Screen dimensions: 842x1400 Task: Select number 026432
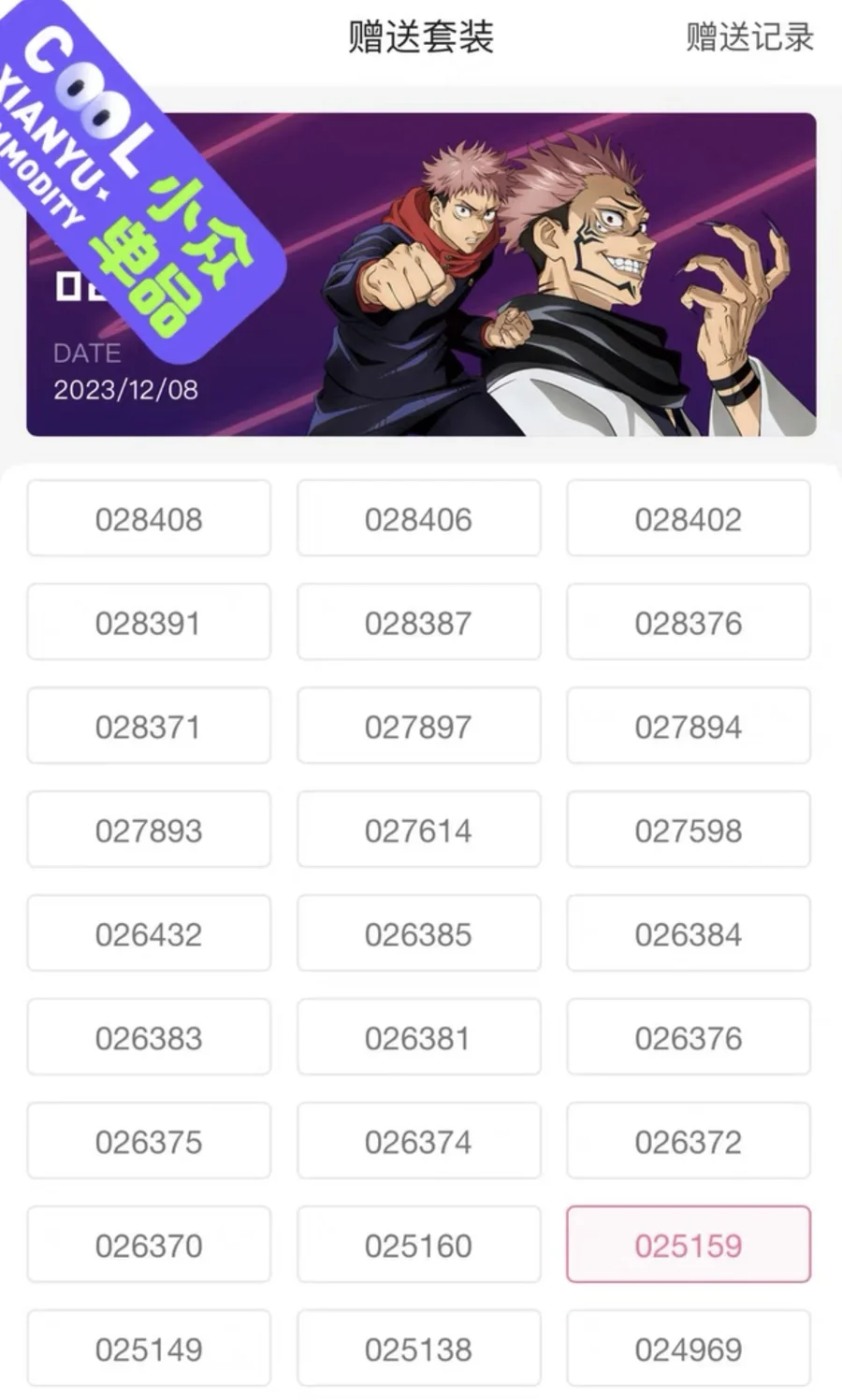click(x=149, y=934)
